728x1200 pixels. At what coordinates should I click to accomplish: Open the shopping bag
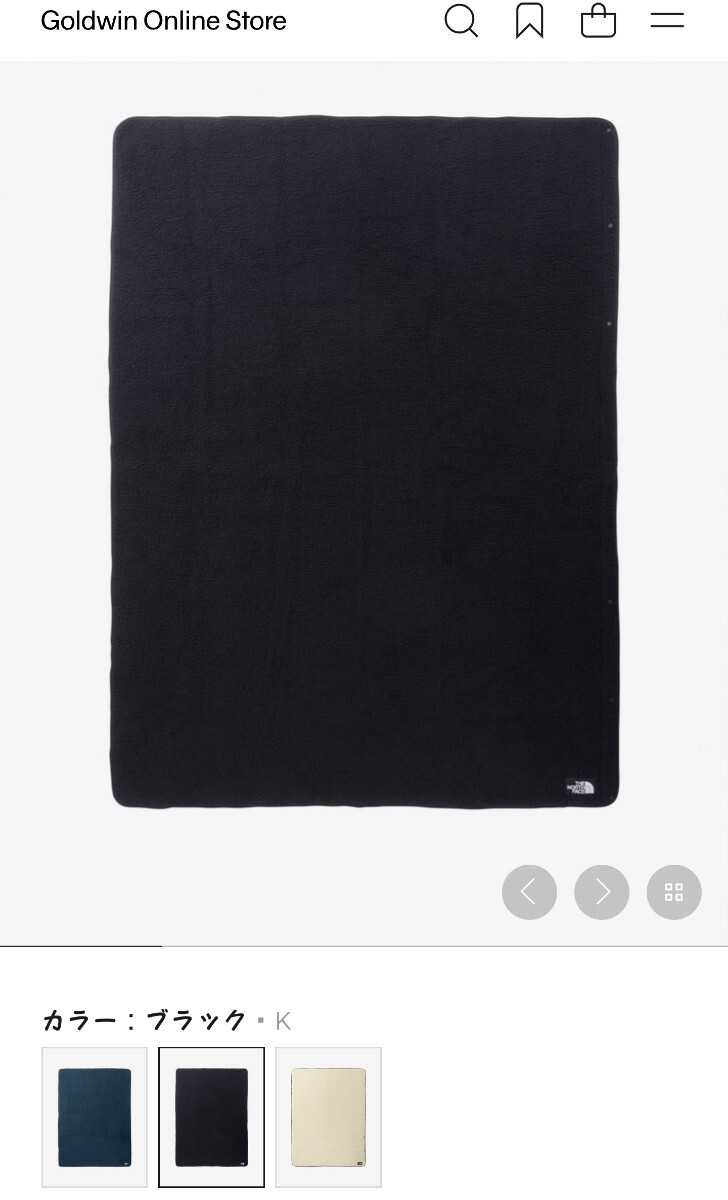coord(598,21)
